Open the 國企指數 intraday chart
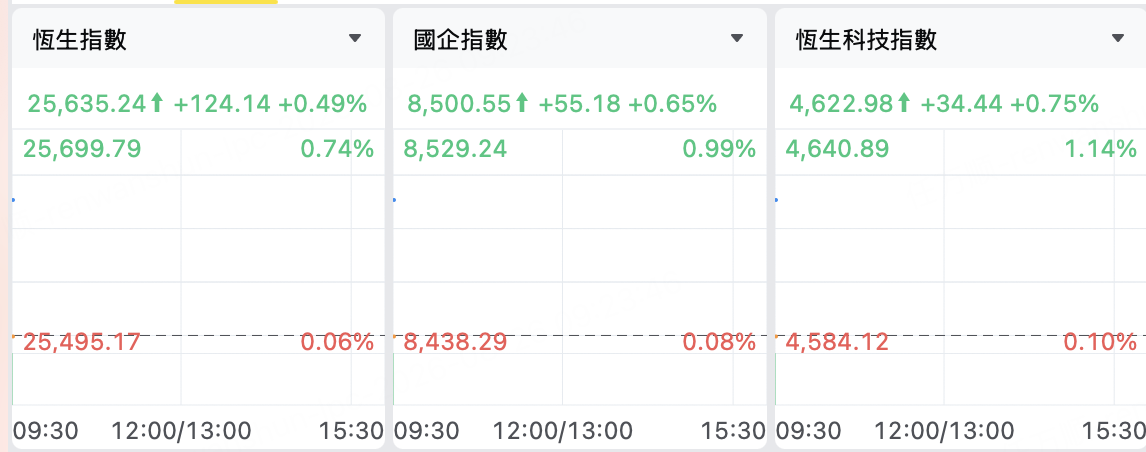 (x=580, y=268)
